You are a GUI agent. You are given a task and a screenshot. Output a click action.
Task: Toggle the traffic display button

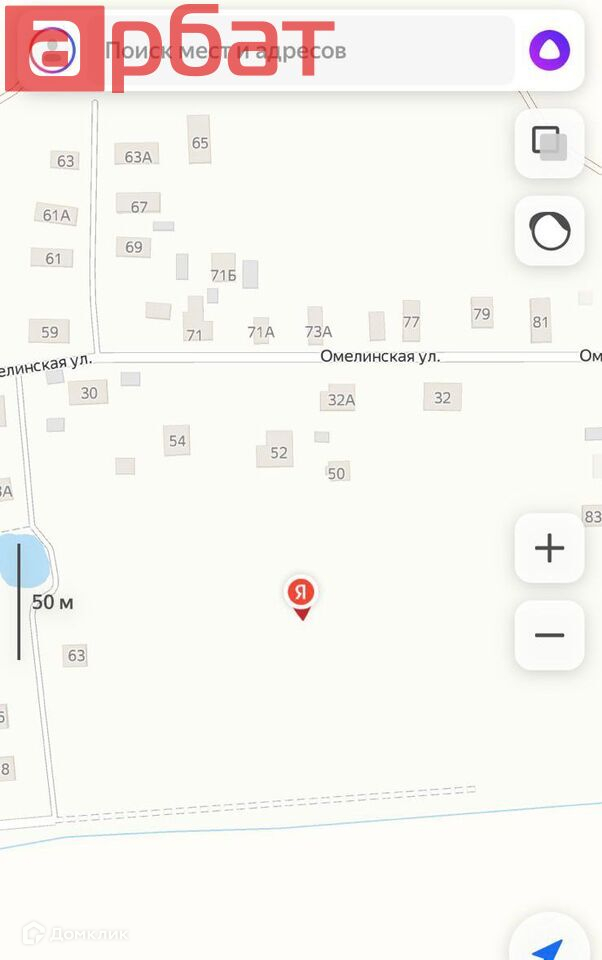coord(549,231)
